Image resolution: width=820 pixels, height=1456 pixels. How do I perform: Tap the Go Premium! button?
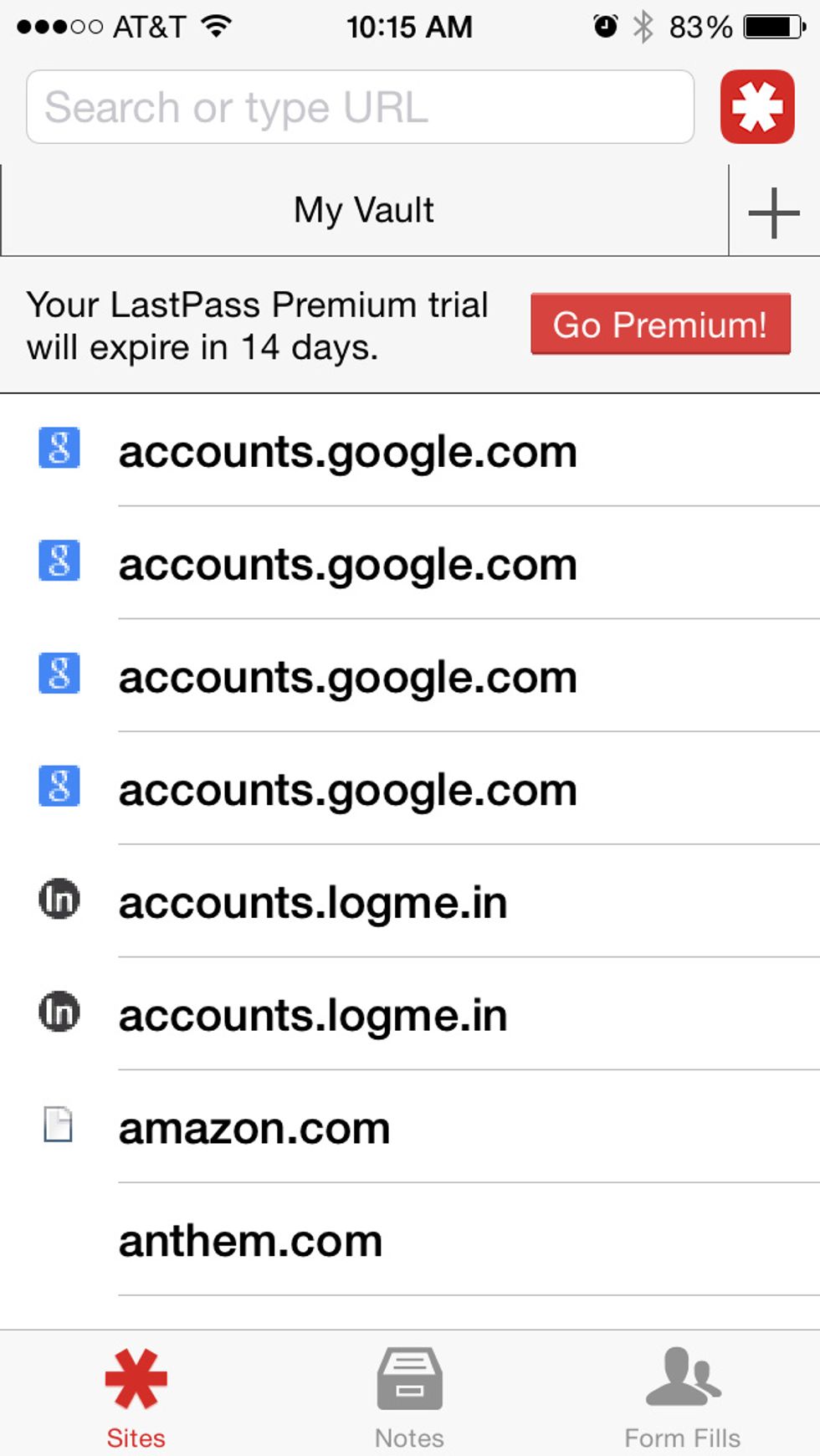click(660, 325)
